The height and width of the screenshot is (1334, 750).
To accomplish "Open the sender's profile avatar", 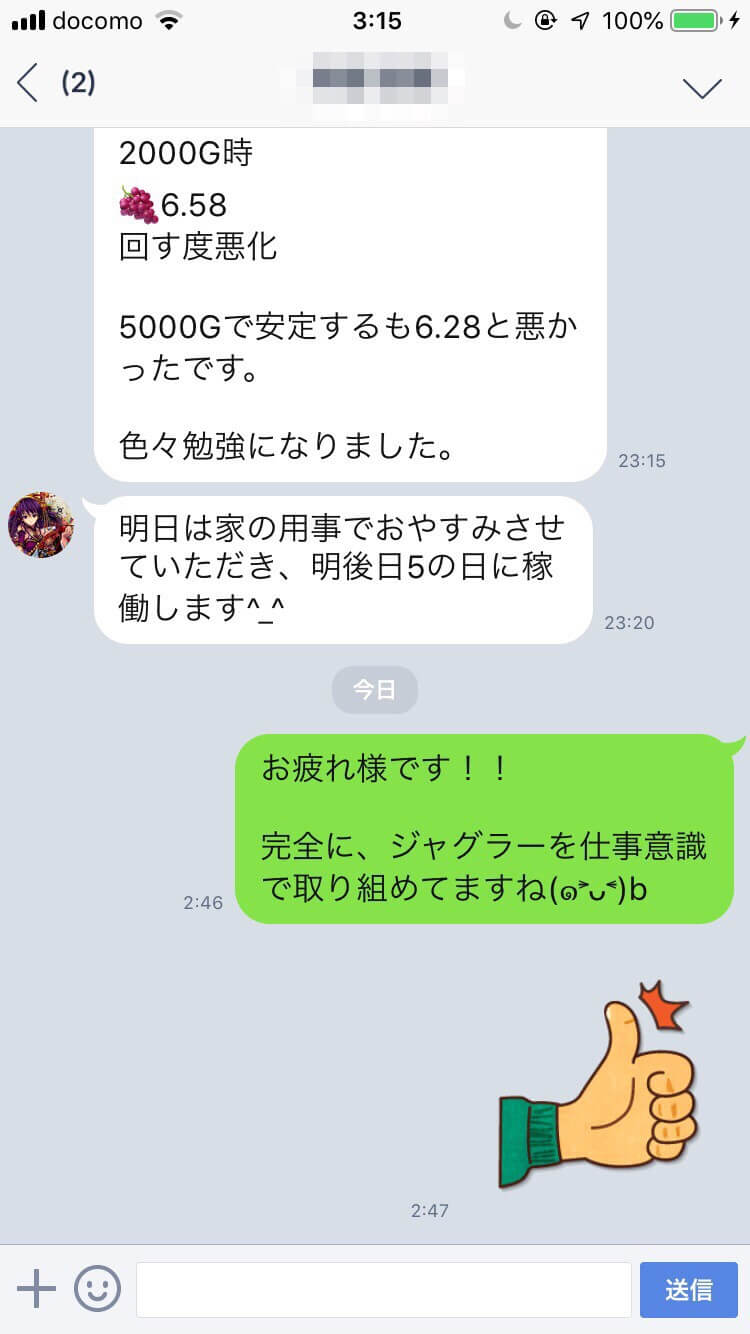I will (x=41, y=524).
